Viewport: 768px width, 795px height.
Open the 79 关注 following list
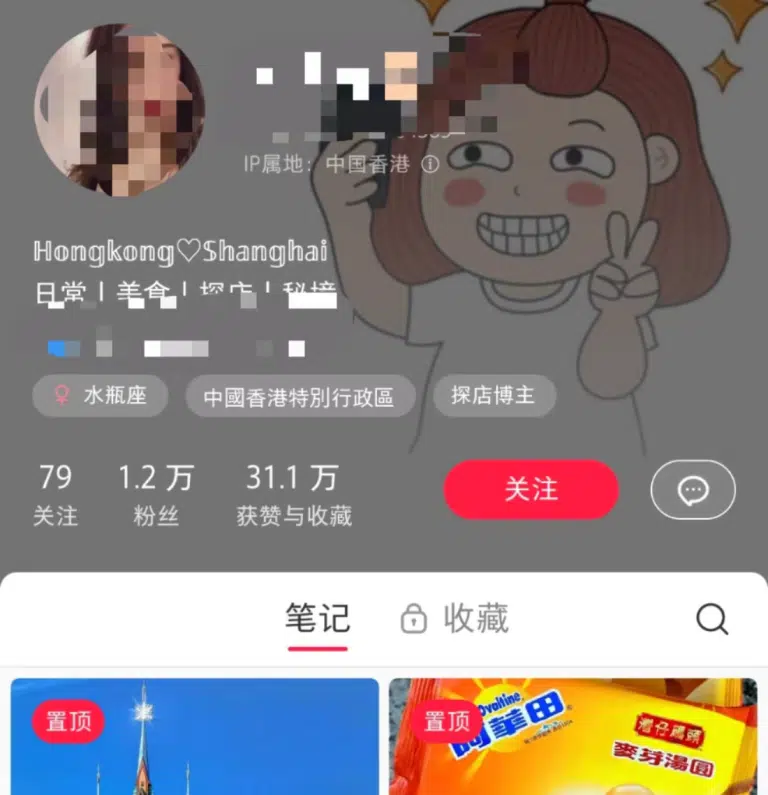[x=55, y=494]
